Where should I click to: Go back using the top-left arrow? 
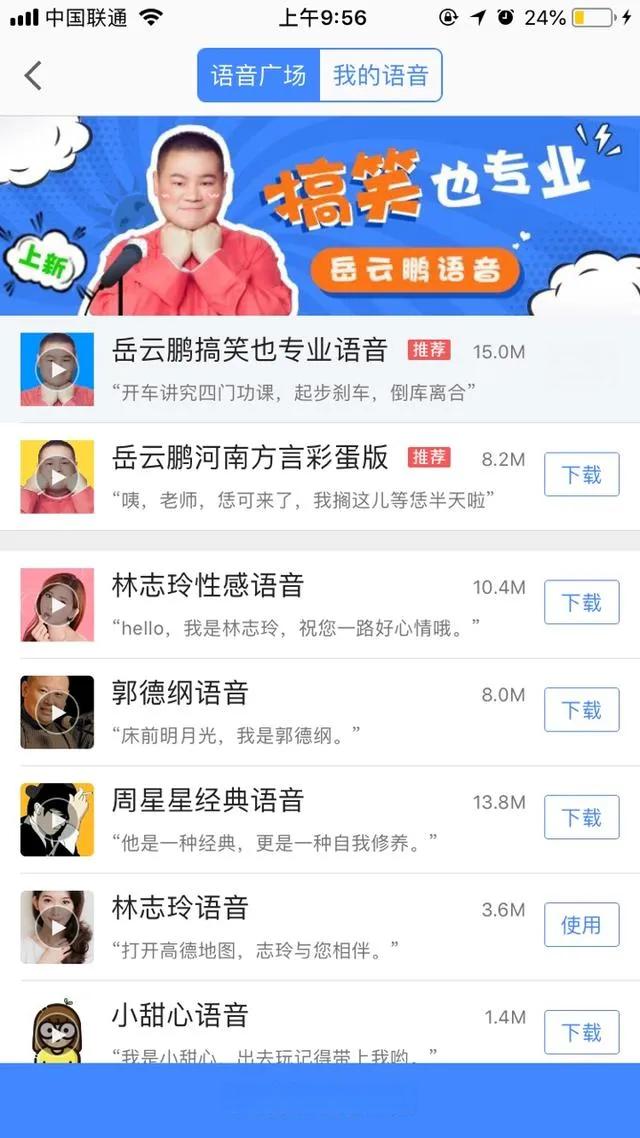point(34,75)
